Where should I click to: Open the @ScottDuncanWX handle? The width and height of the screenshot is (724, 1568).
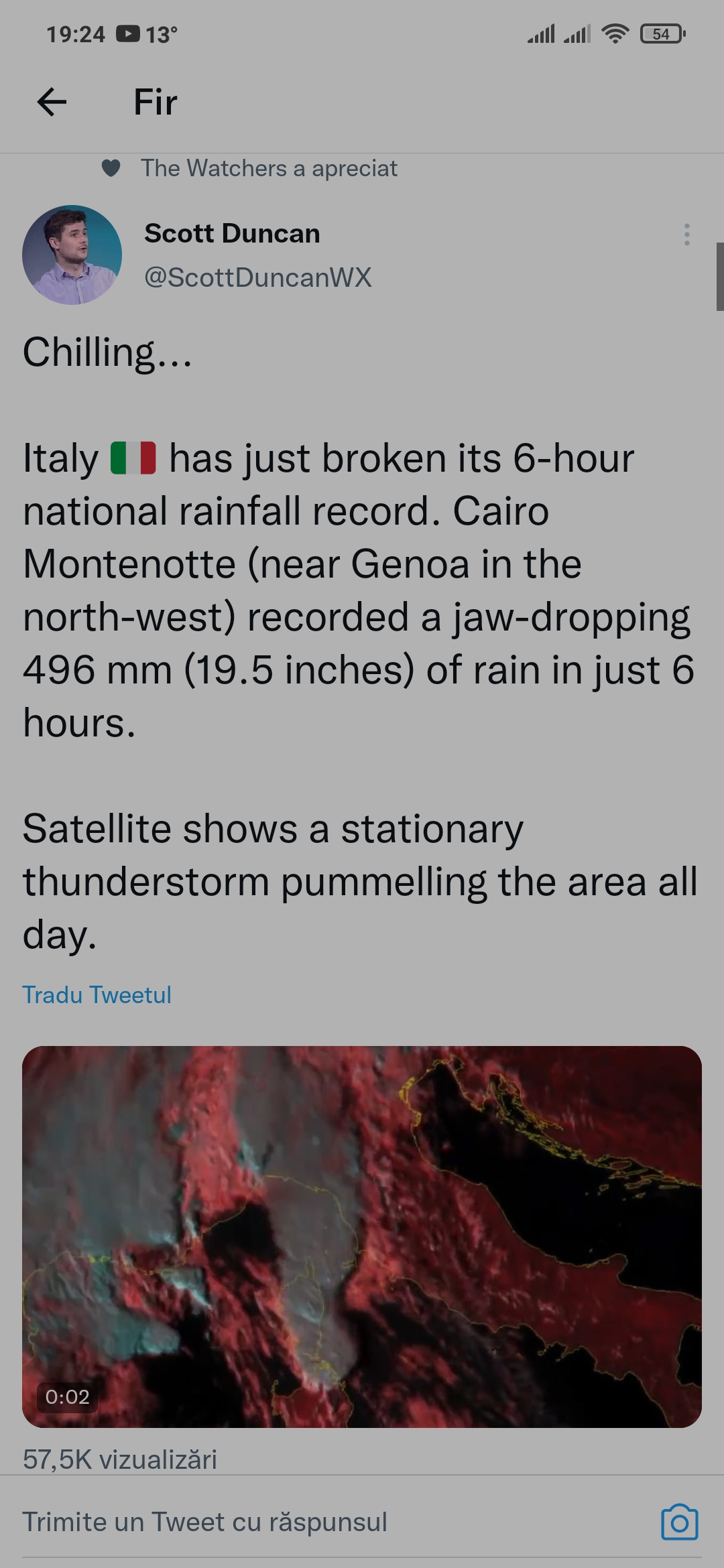257,277
